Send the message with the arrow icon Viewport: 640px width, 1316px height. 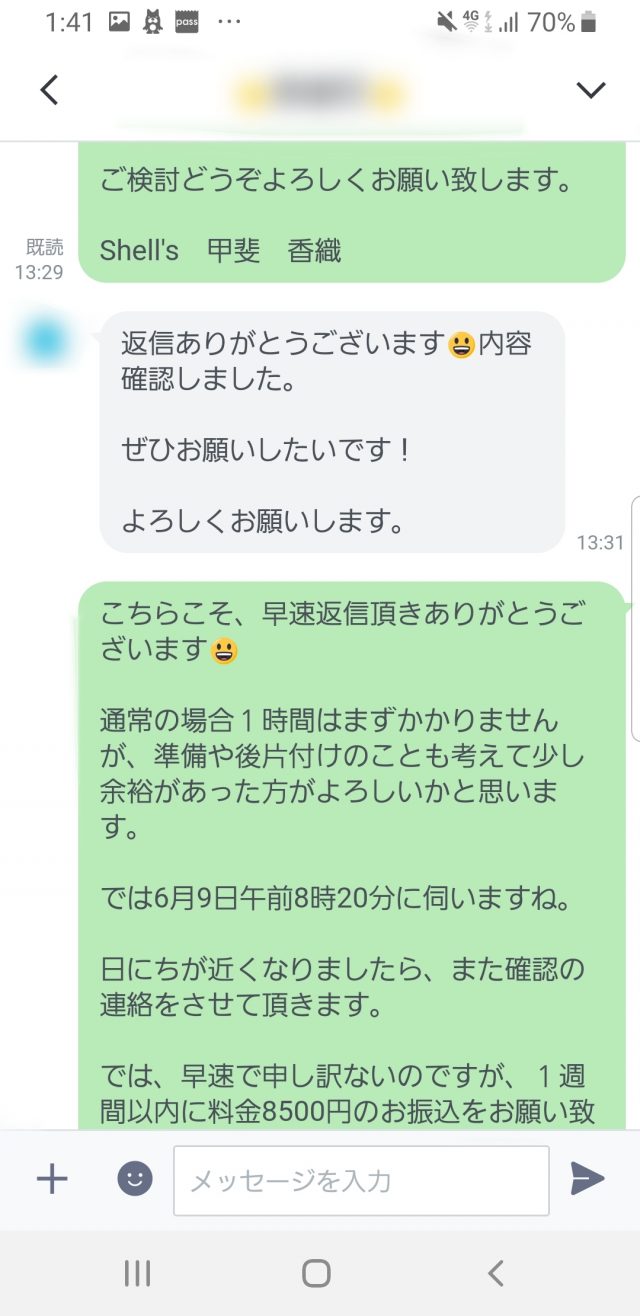coord(587,1179)
